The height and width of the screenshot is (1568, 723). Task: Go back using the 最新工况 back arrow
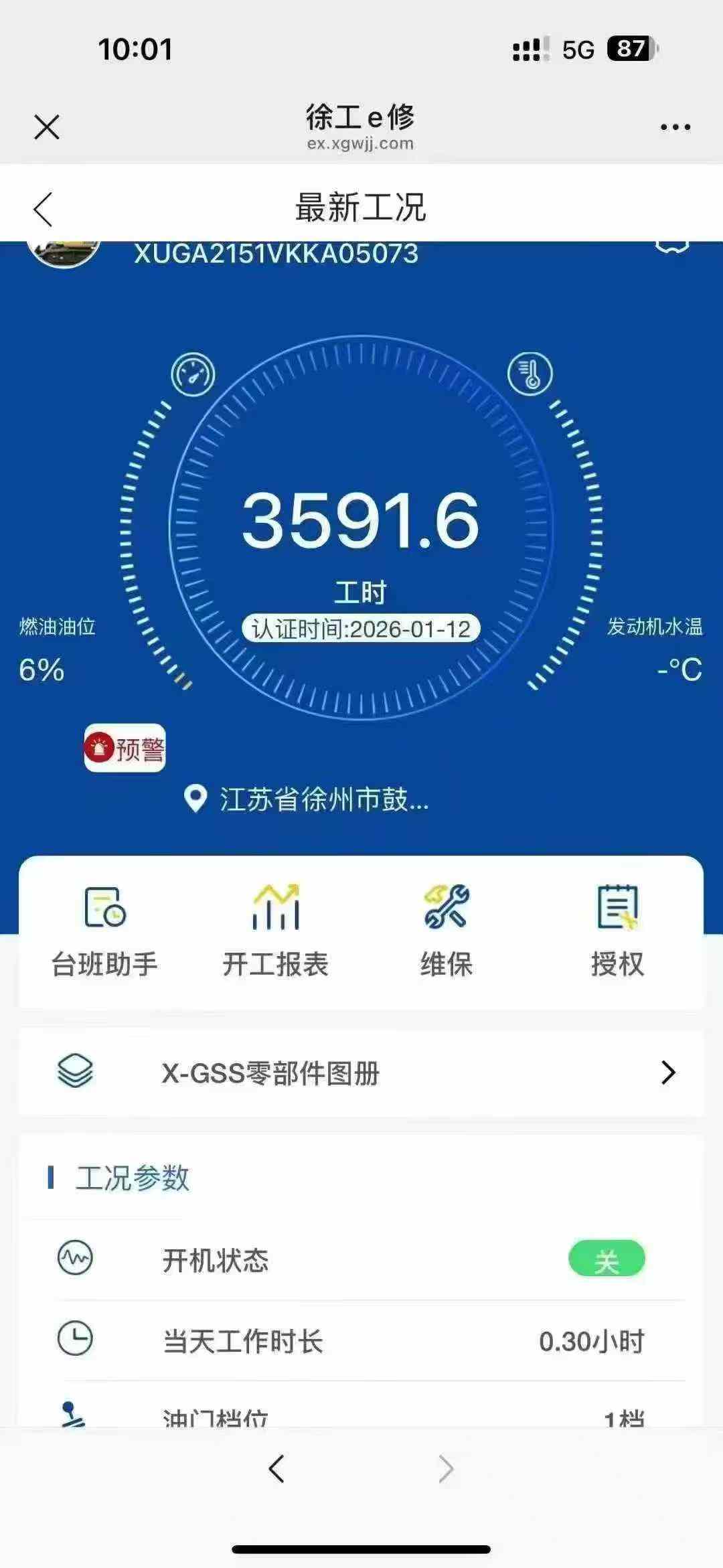click(45, 209)
